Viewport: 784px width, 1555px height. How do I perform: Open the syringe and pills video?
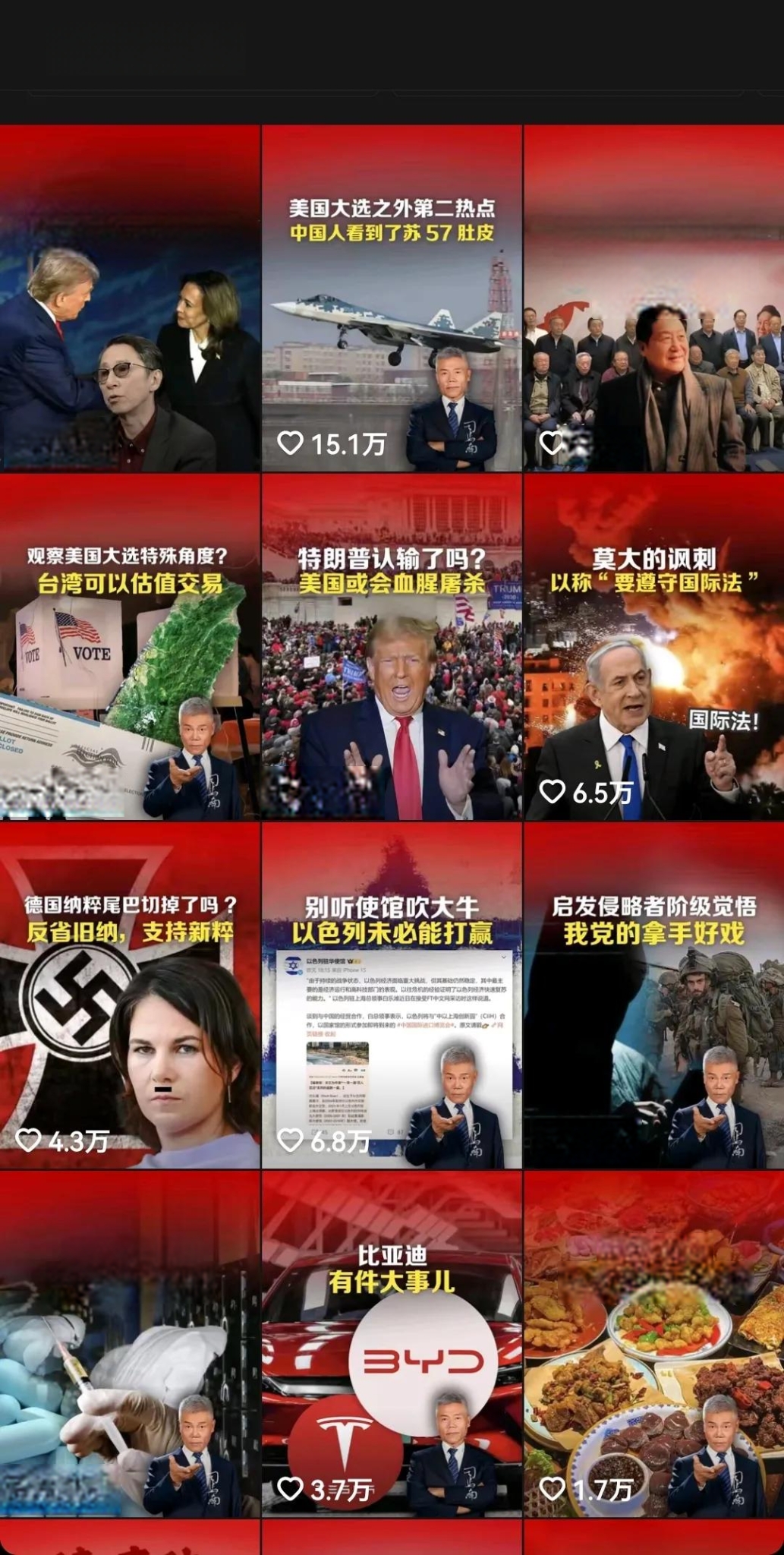pos(130,1344)
